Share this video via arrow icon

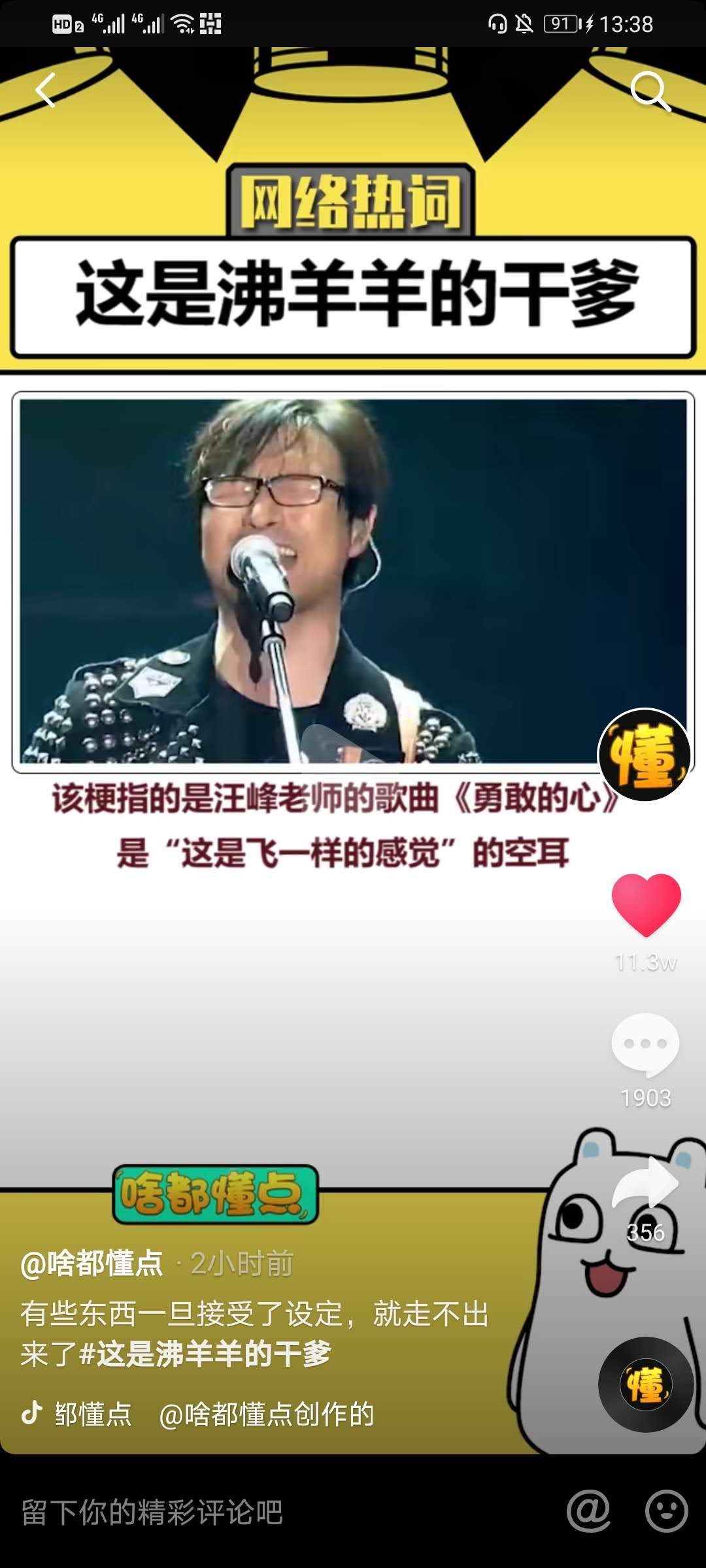click(645, 1184)
